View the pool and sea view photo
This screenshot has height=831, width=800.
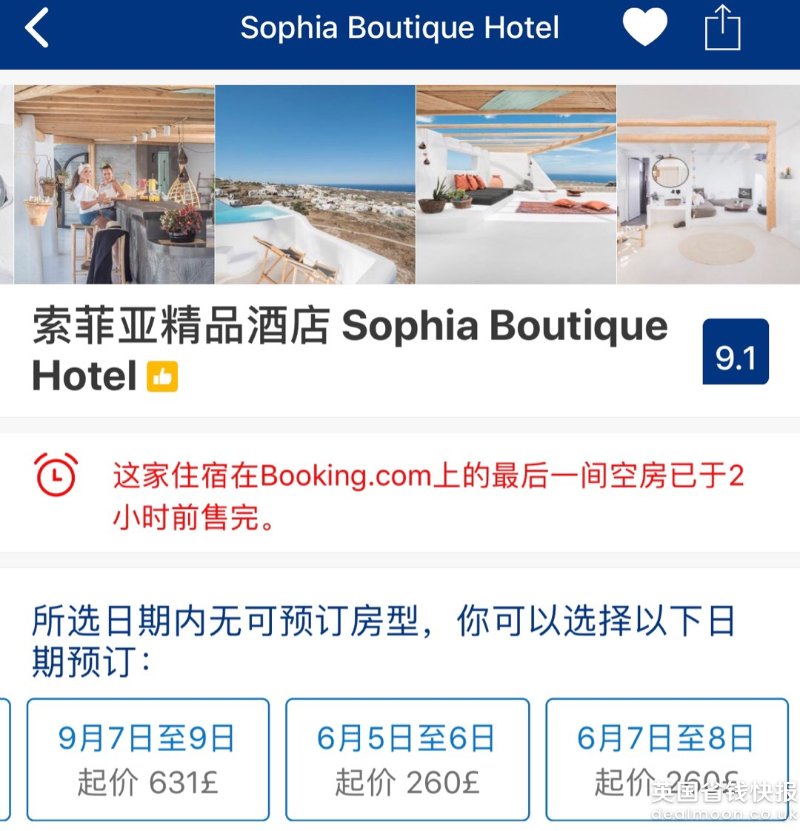coord(315,185)
